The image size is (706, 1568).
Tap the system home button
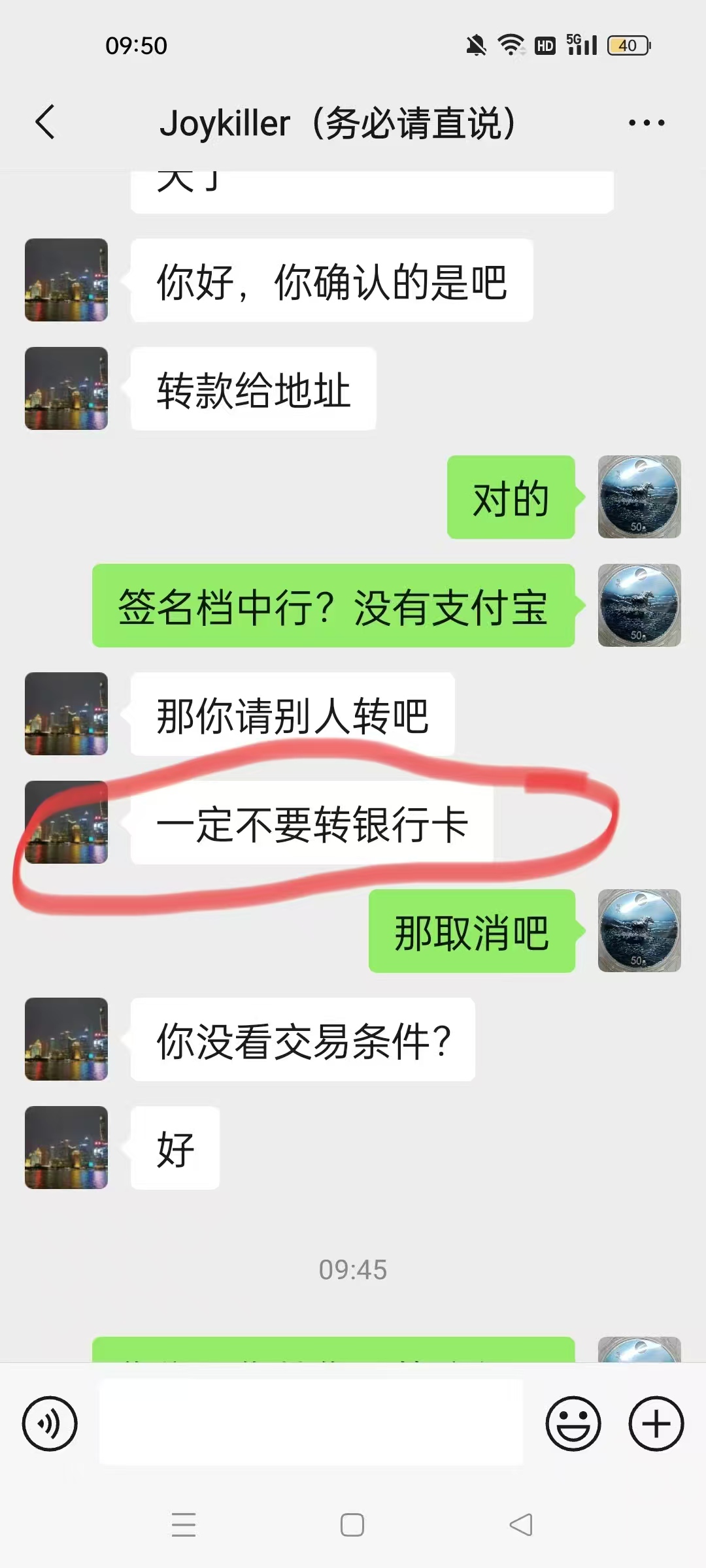tap(352, 1525)
